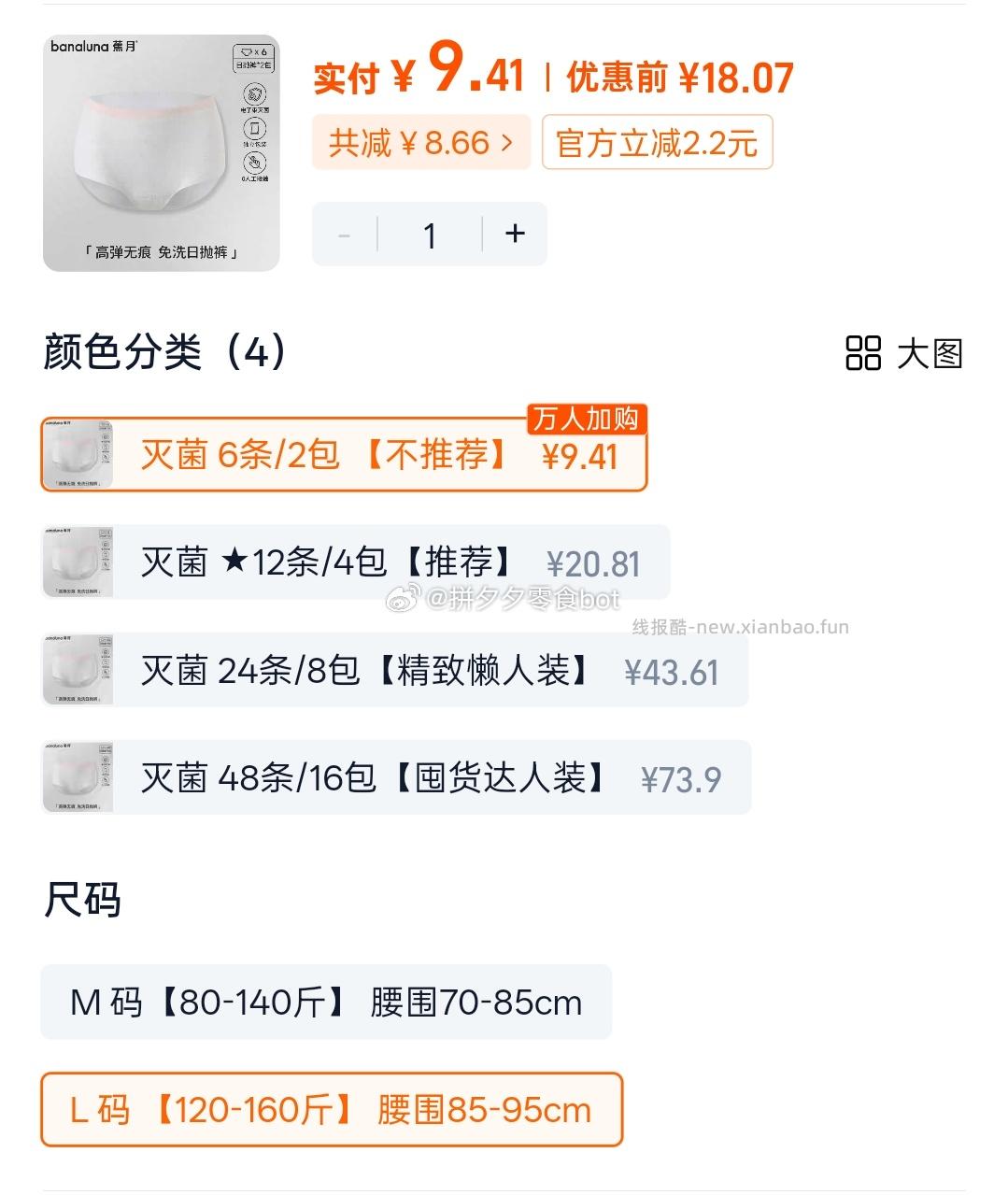Viewport: 1008px width, 1195px height.
Task: Click the minus icon to decrease quantity
Action: [344, 234]
